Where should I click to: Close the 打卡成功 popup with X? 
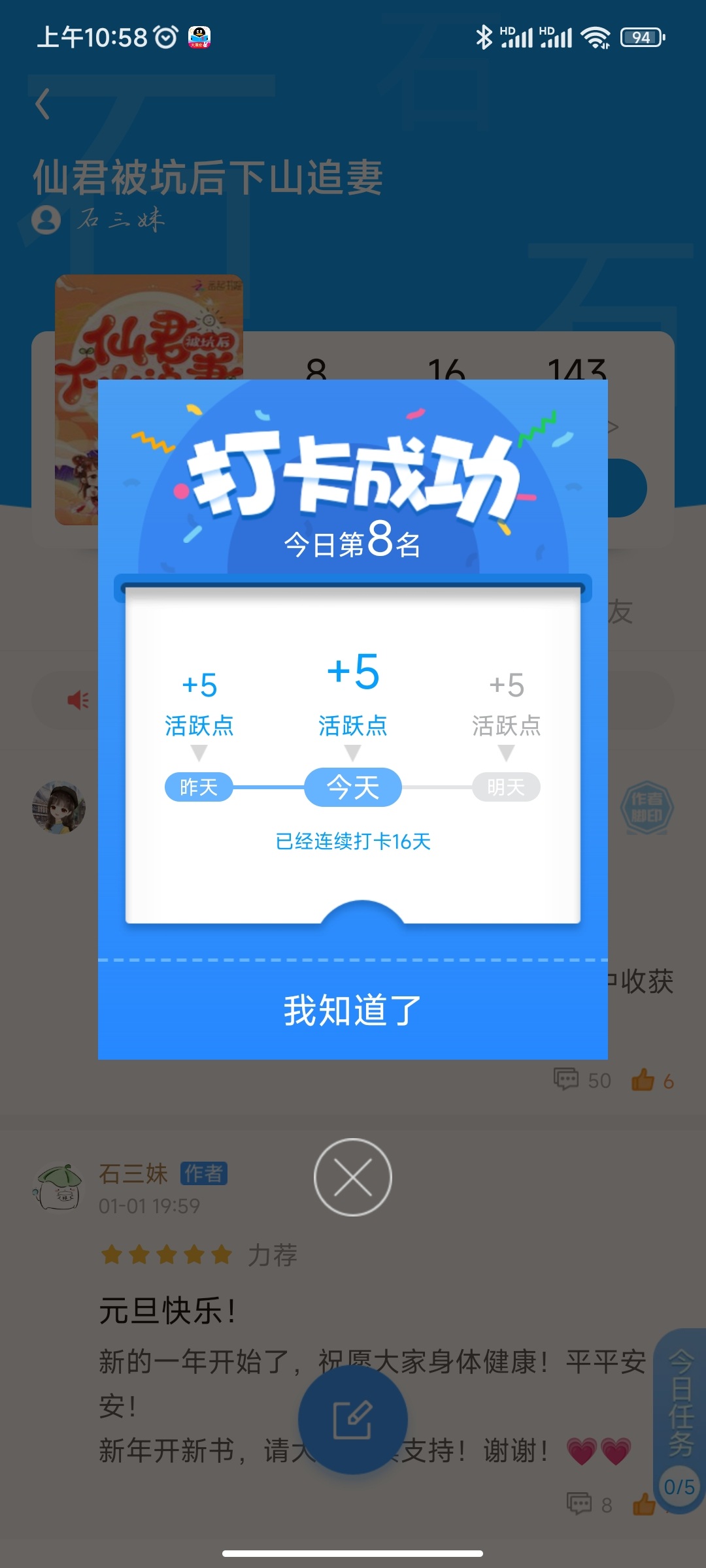point(352,1177)
